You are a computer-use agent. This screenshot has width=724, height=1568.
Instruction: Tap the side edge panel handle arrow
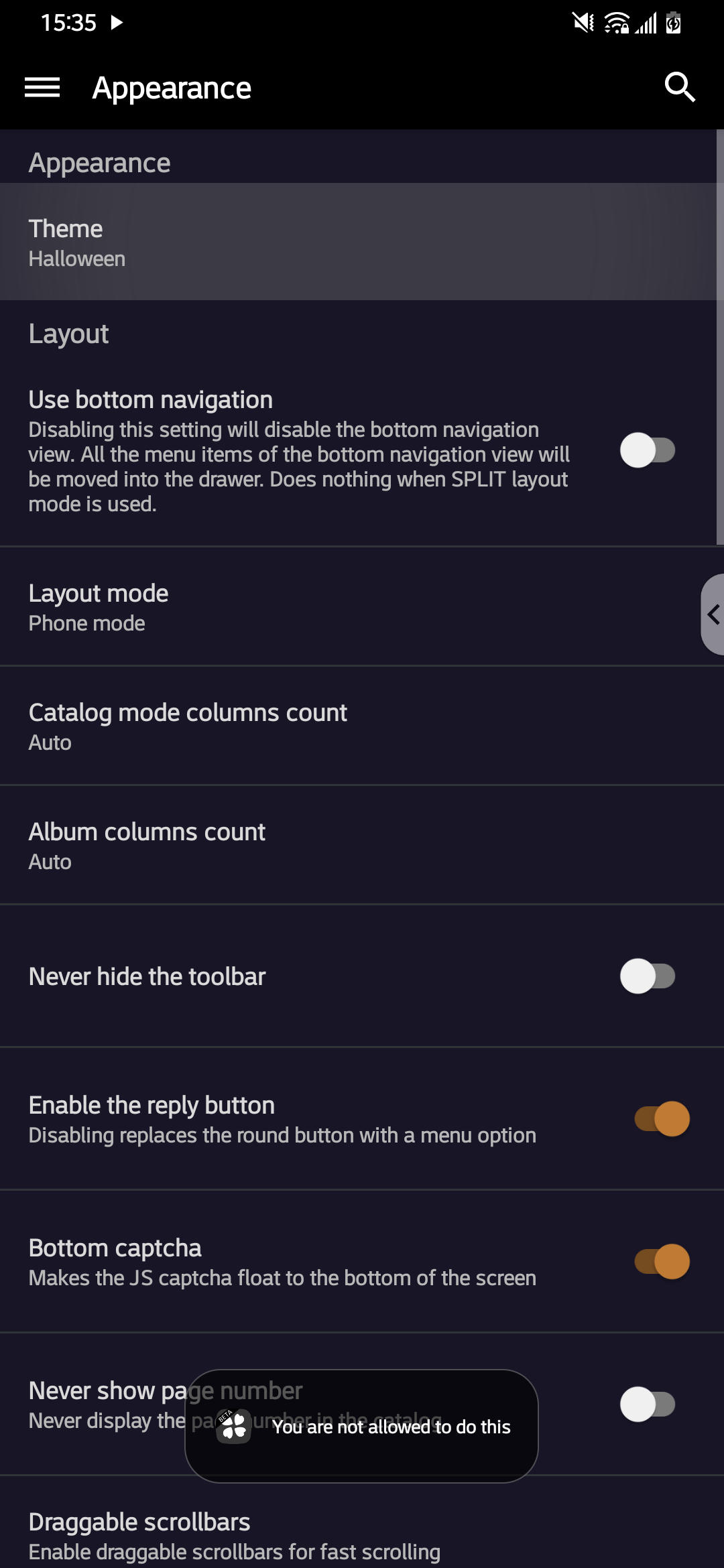(x=713, y=614)
